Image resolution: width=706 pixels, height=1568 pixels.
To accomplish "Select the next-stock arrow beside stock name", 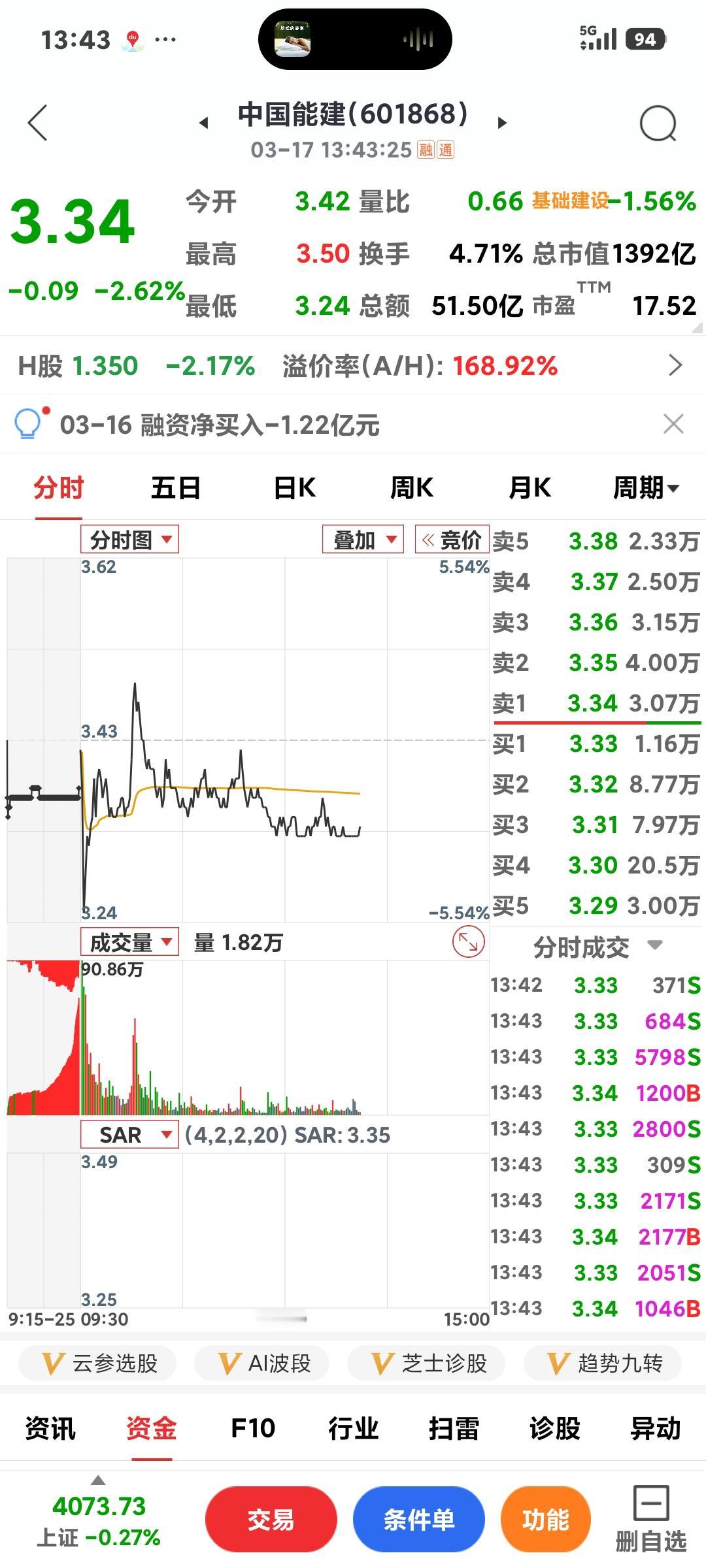I will pos(501,123).
